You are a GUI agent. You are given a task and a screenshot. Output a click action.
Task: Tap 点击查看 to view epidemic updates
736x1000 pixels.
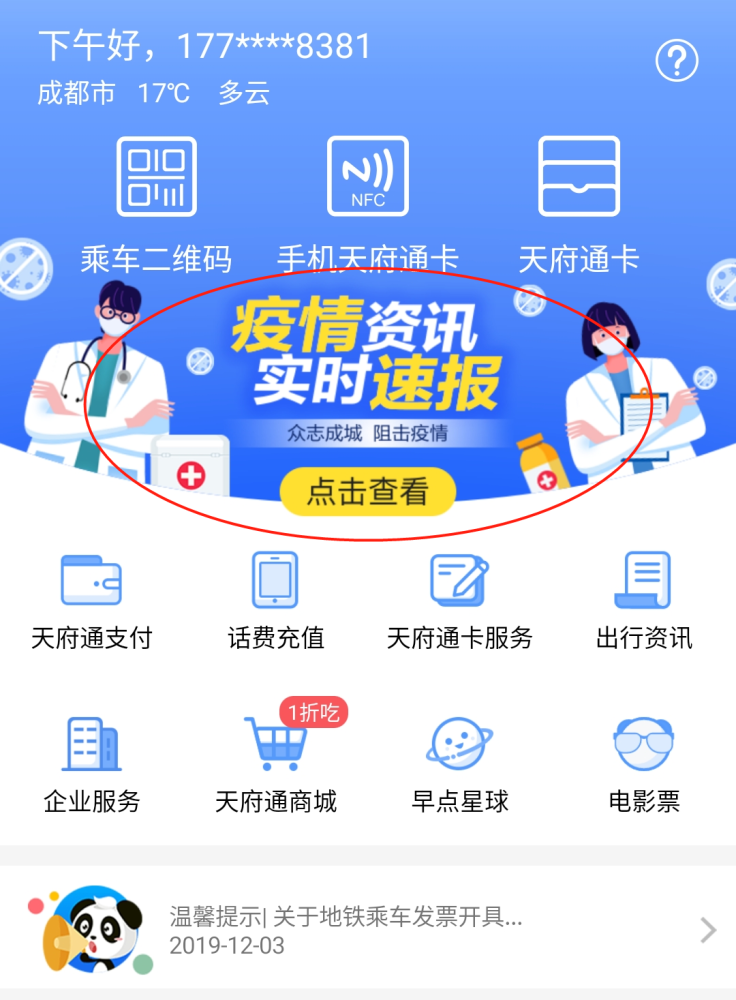pos(368,491)
